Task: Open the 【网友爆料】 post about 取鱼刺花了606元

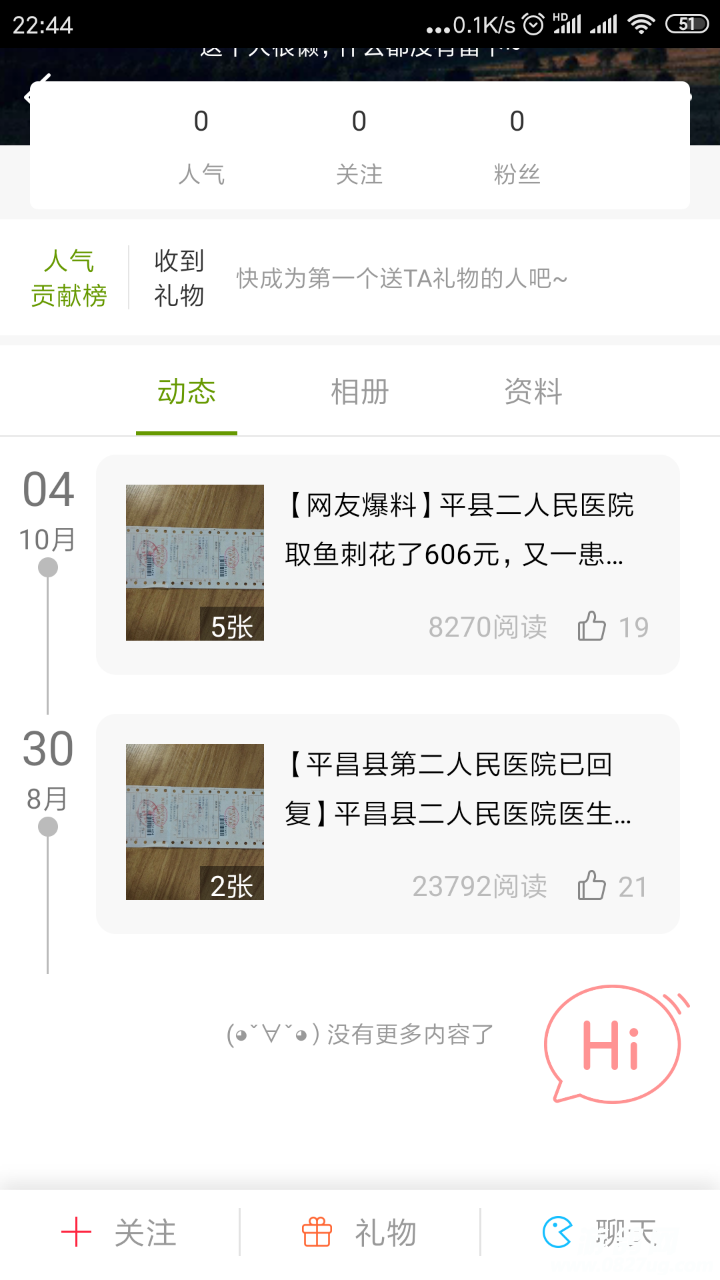Action: (458, 530)
